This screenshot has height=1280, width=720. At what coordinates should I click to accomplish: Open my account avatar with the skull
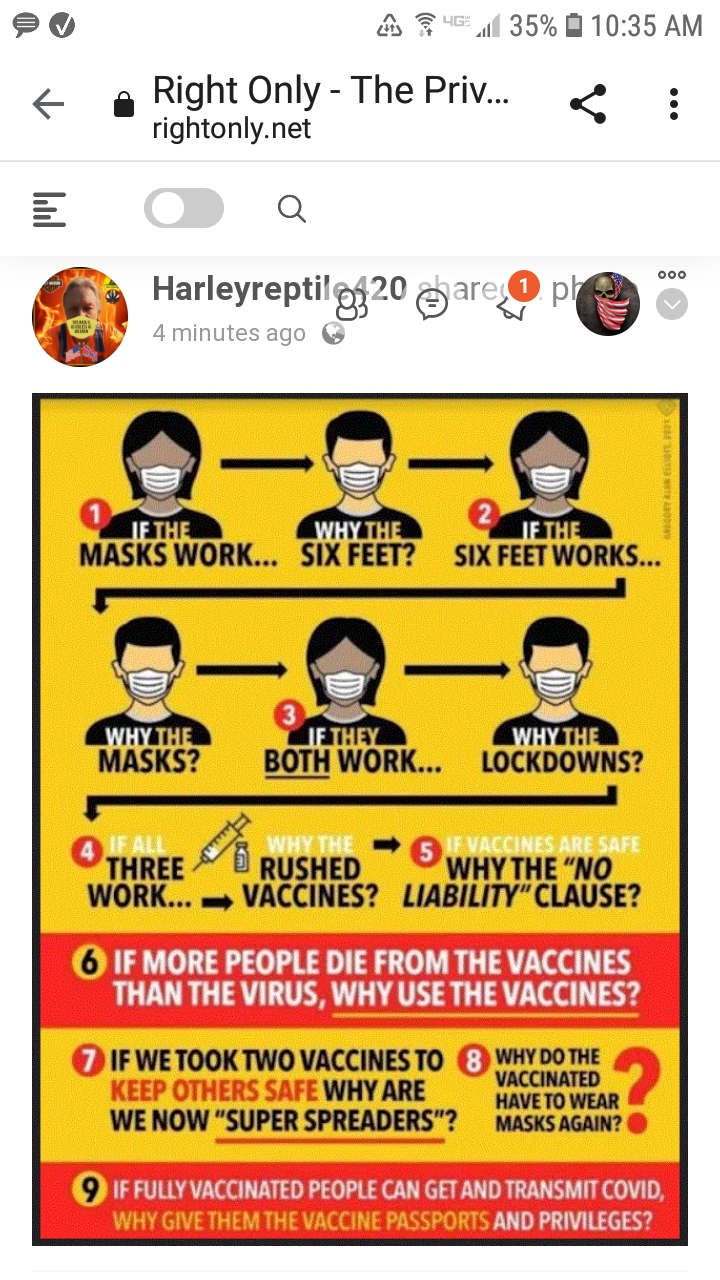(608, 303)
